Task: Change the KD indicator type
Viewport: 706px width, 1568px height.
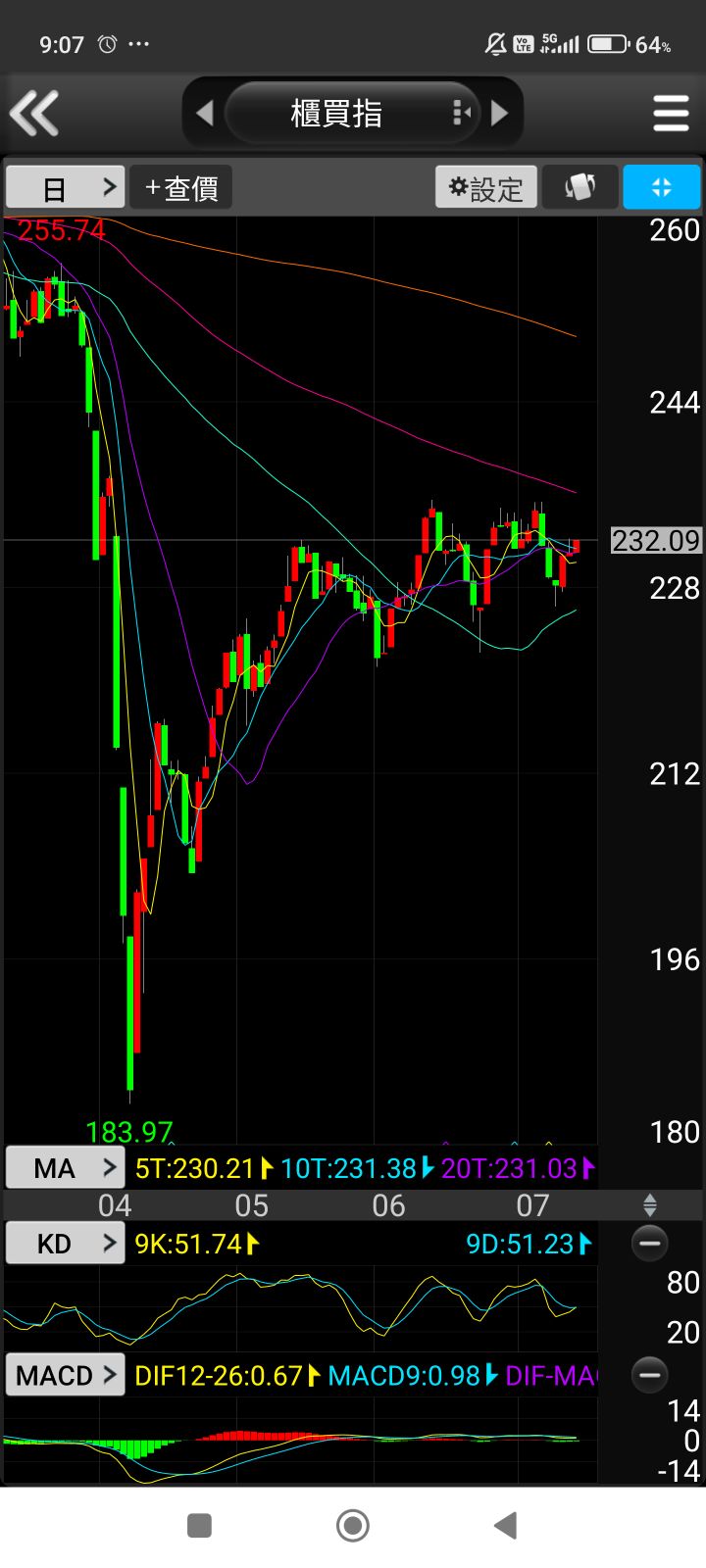Action: click(66, 1244)
